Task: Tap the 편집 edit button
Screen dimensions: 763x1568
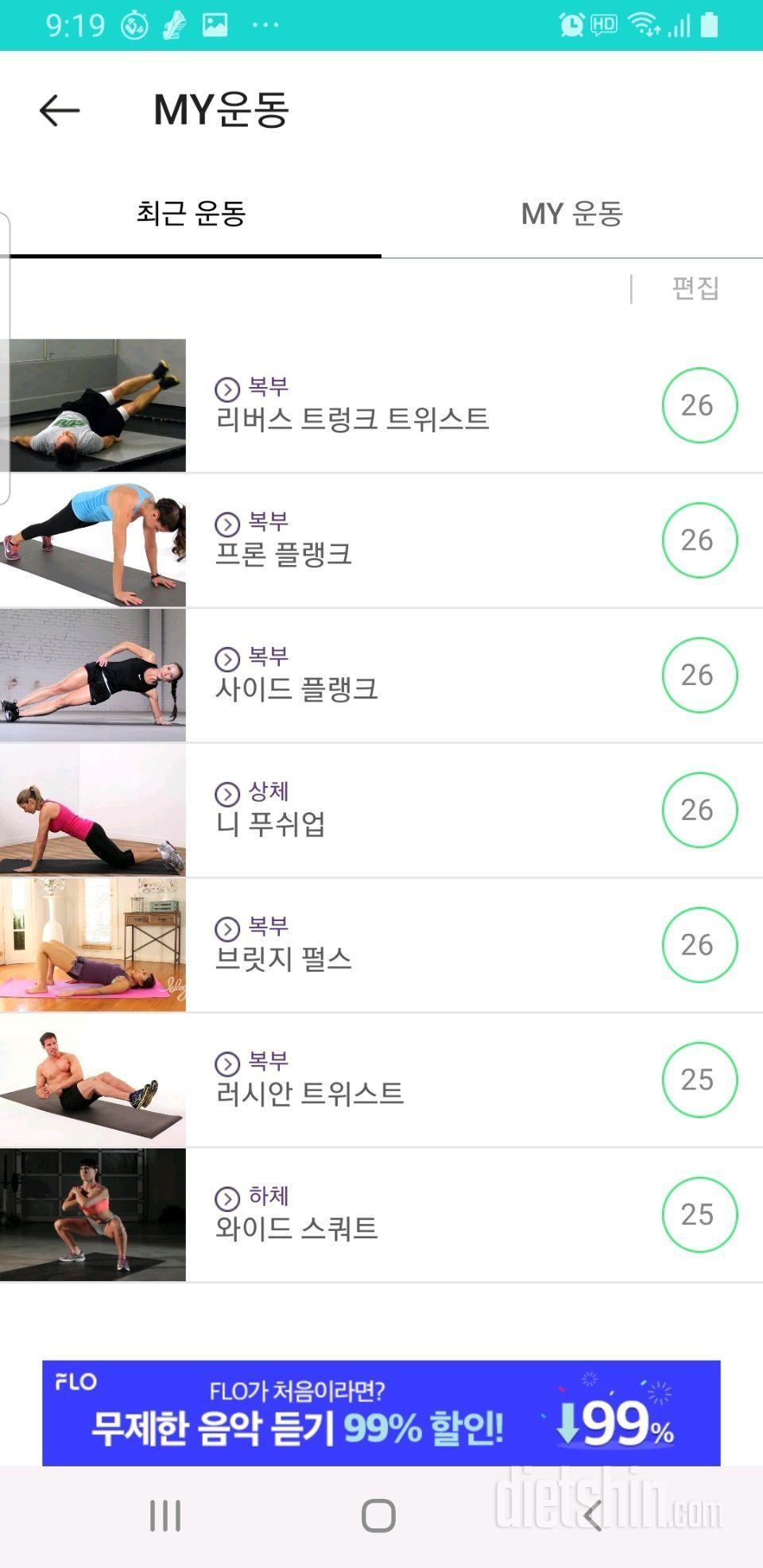Action: click(x=695, y=288)
